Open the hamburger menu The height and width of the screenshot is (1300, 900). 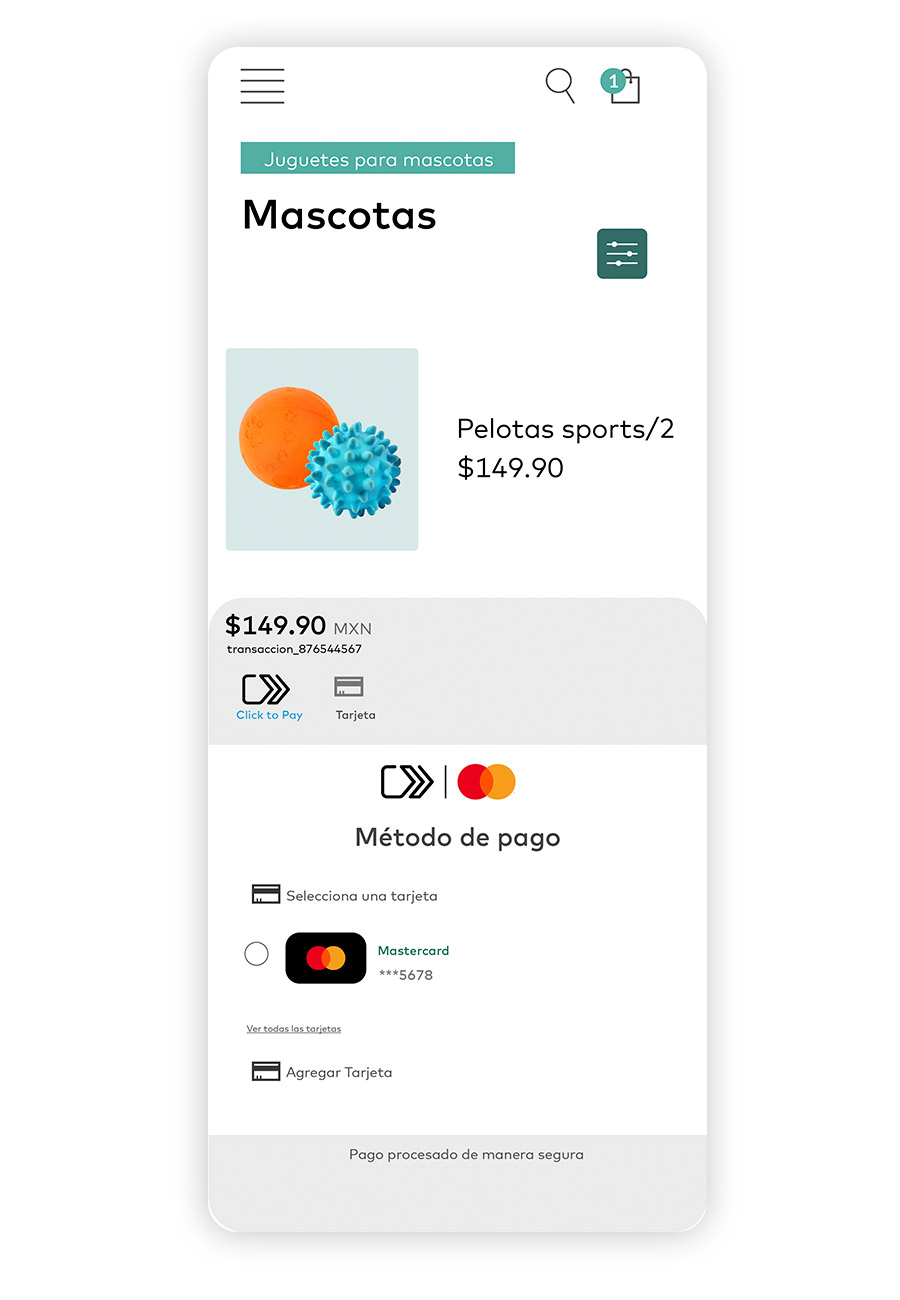pos(262,86)
